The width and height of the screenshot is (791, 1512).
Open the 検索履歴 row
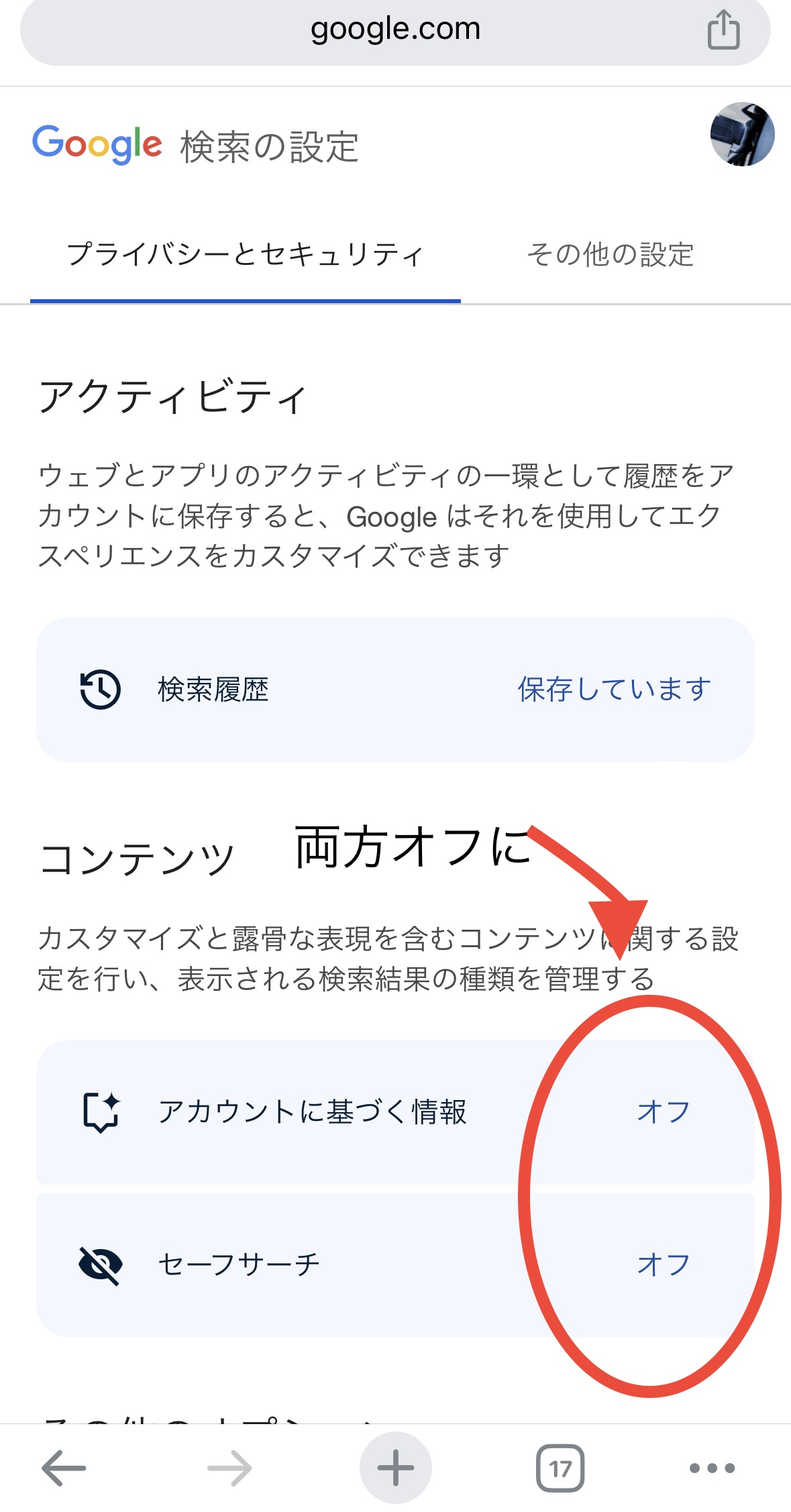395,690
